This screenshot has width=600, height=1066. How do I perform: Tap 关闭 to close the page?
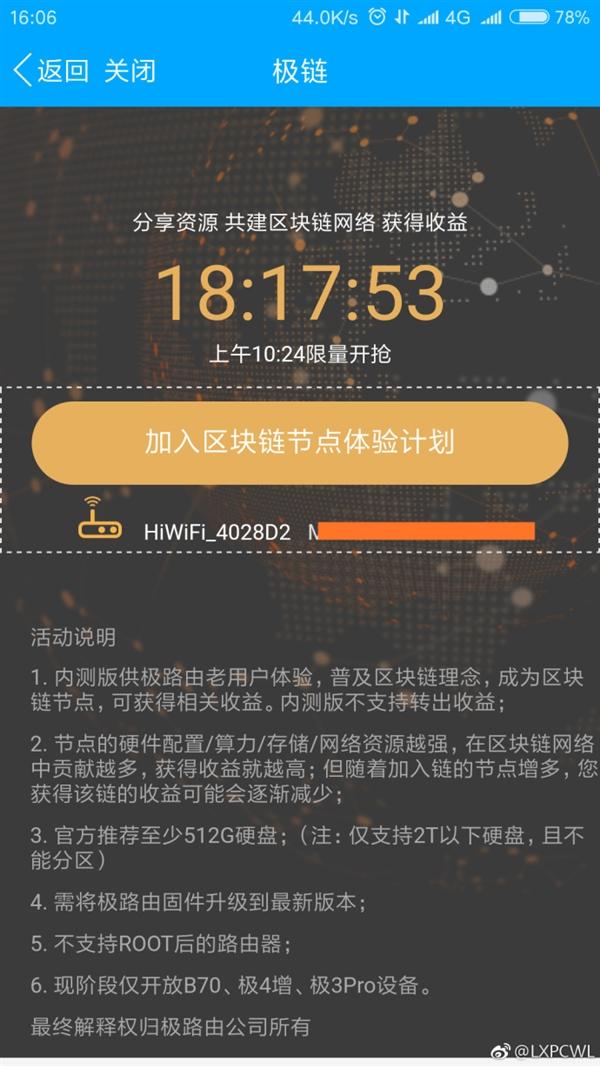tap(130, 71)
